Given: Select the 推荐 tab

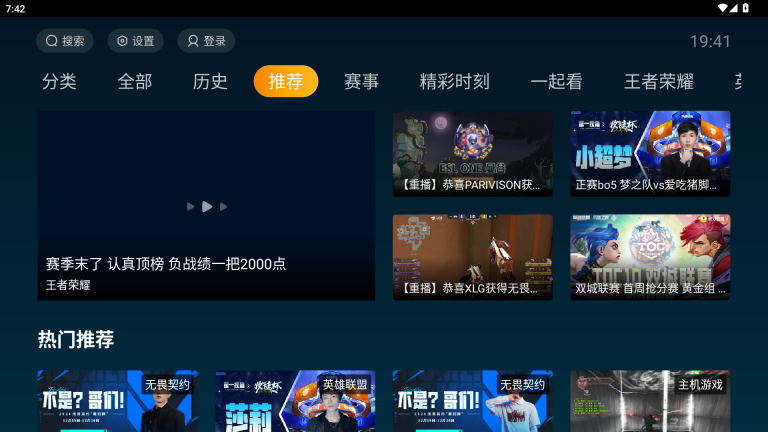Looking at the screenshot, I should (x=286, y=82).
